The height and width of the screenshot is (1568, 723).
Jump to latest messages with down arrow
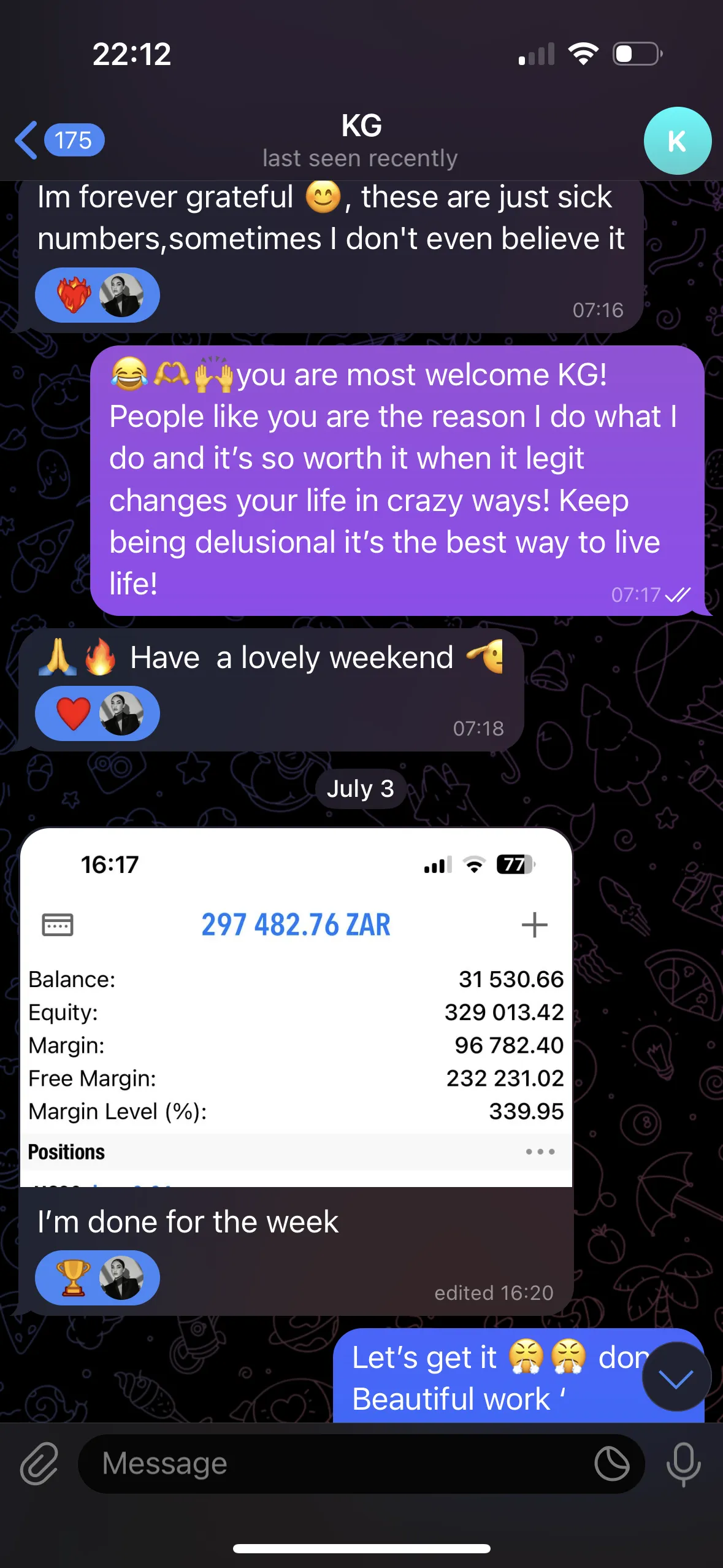point(676,1377)
